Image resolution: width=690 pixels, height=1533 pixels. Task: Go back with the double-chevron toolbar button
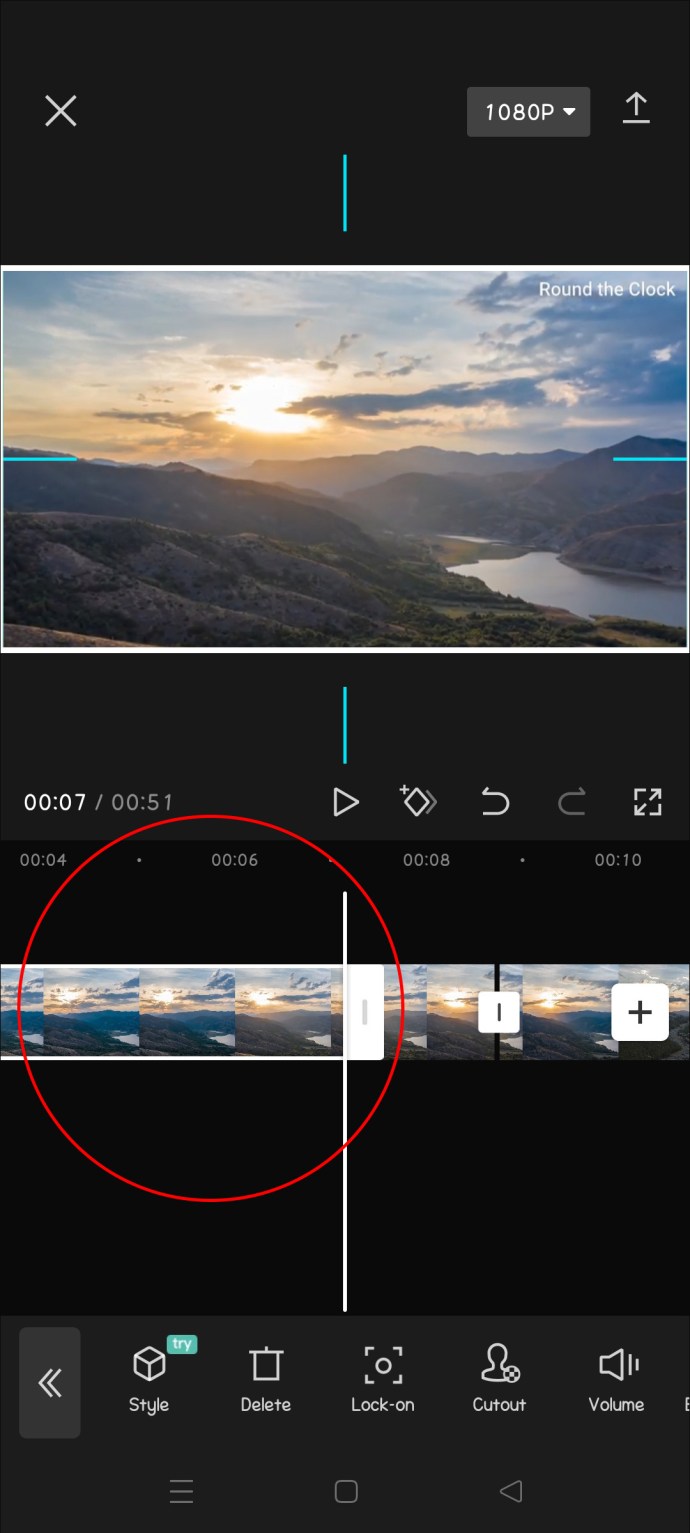point(50,1383)
